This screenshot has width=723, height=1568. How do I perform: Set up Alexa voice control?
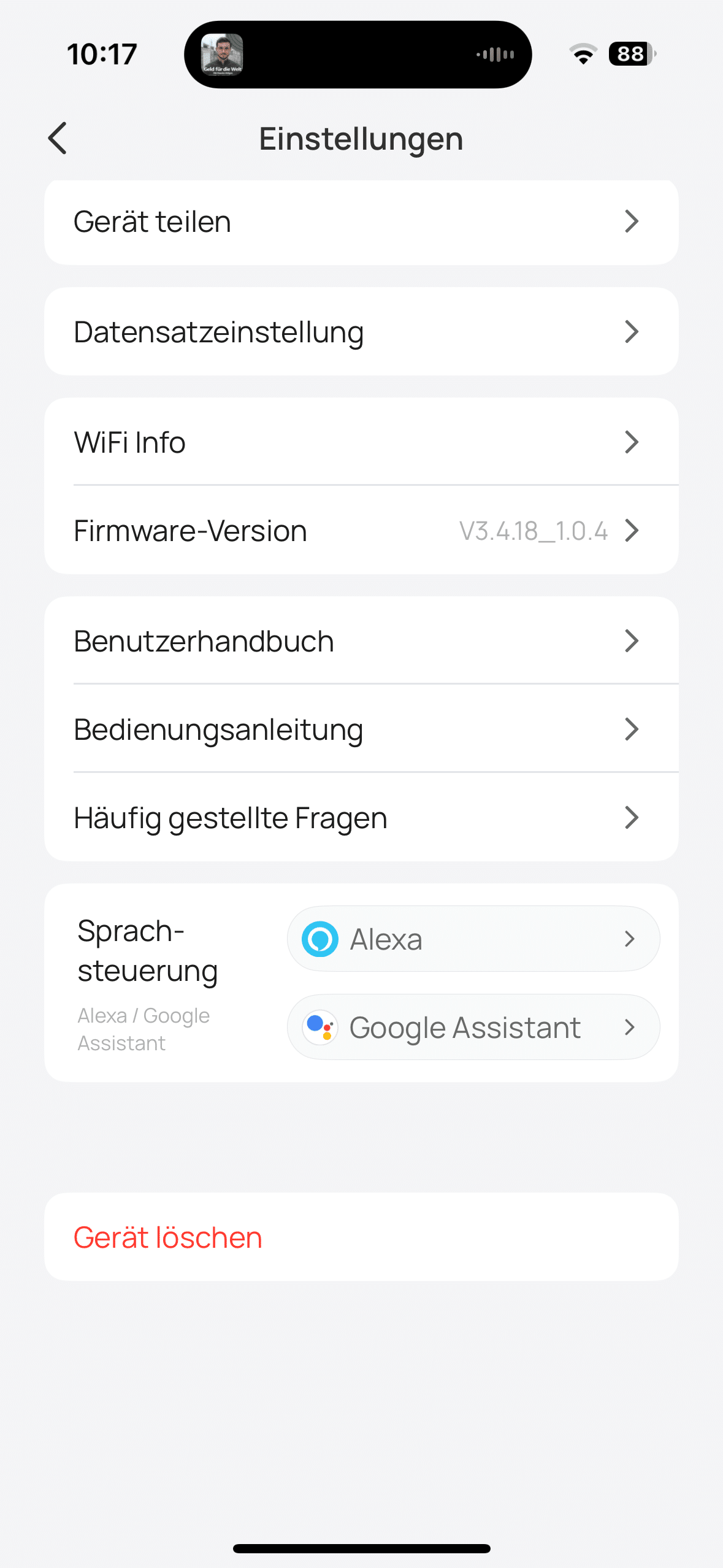click(x=473, y=939)
